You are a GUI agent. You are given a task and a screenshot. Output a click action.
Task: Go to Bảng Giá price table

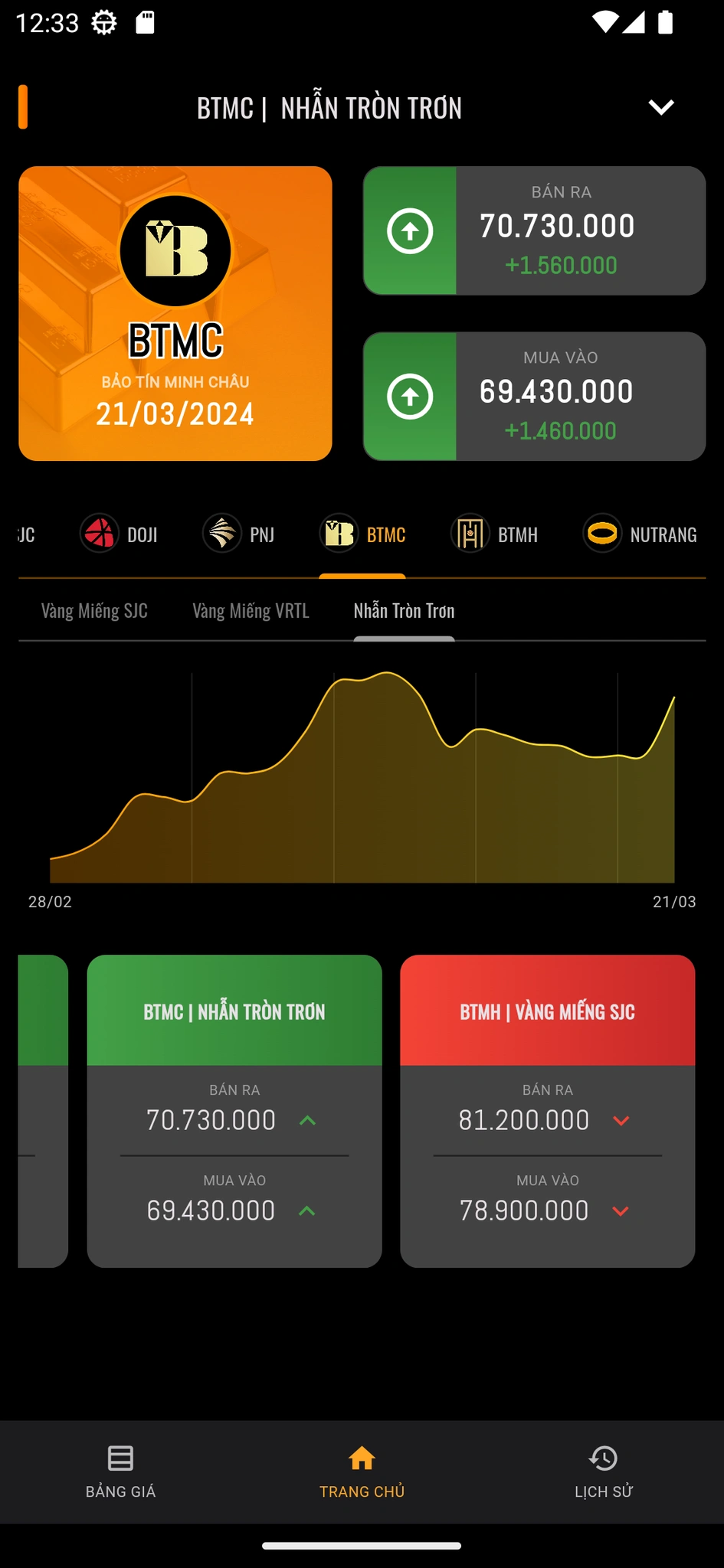click(x=120, y=1472)
